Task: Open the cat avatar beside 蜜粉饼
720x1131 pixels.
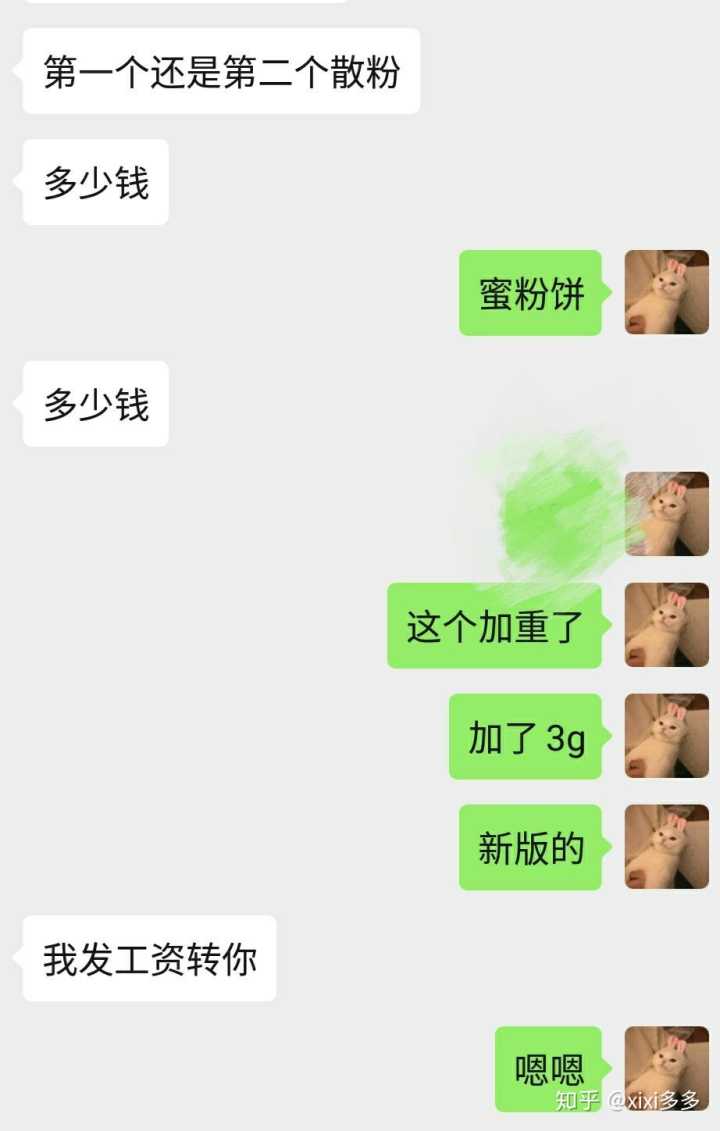Action: pos(666,292)
